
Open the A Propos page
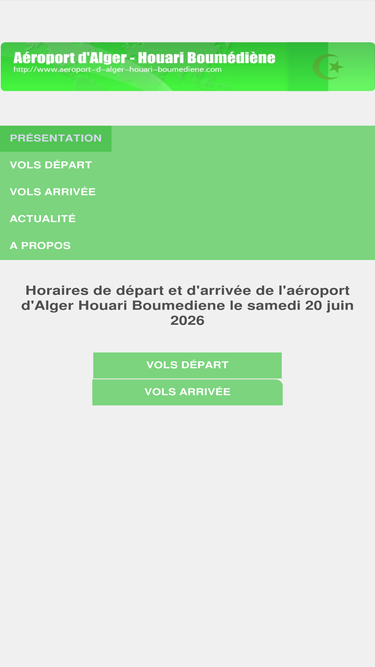point(40,245)
